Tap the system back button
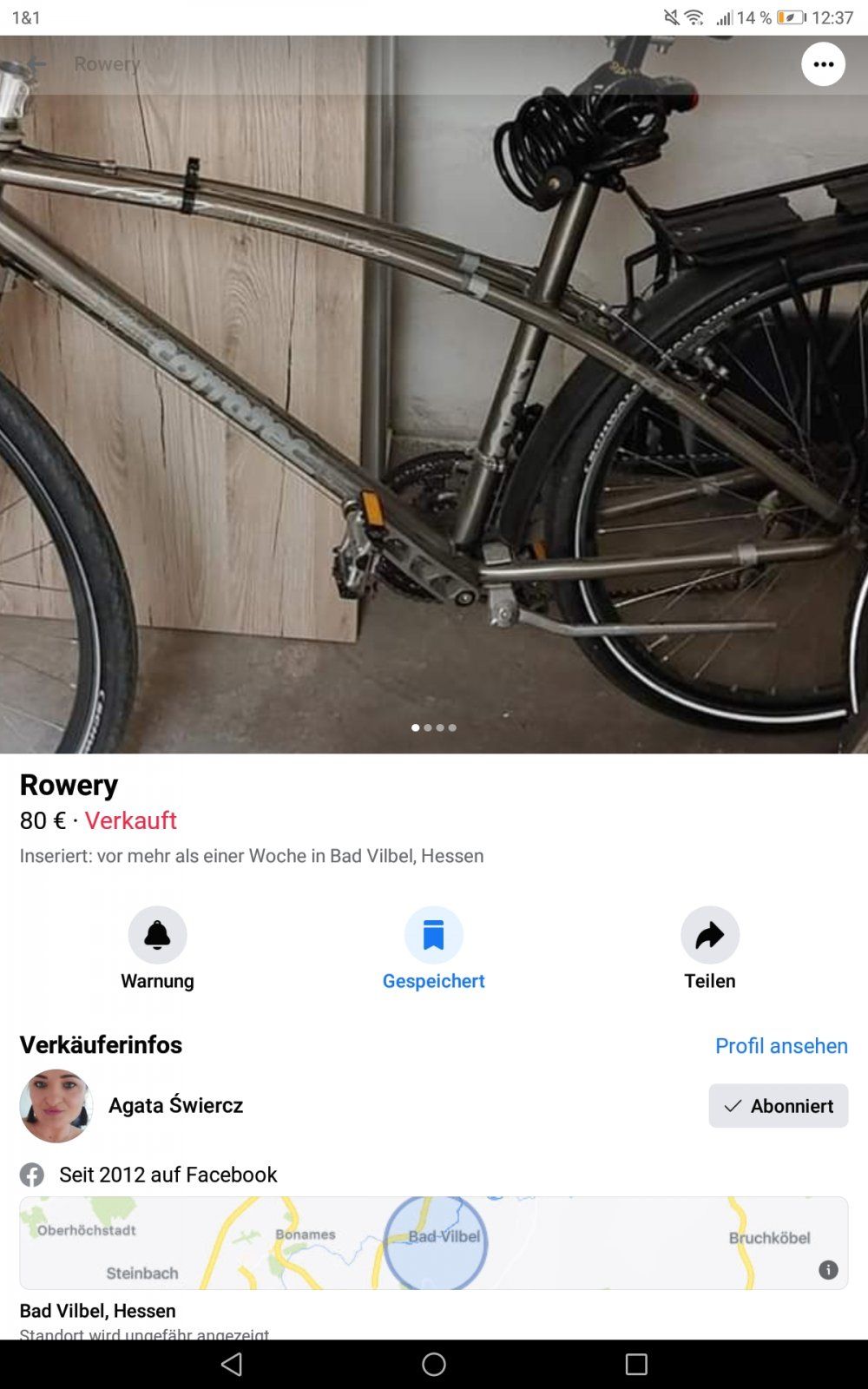Screen dimensions: 868x1389 232,1364
